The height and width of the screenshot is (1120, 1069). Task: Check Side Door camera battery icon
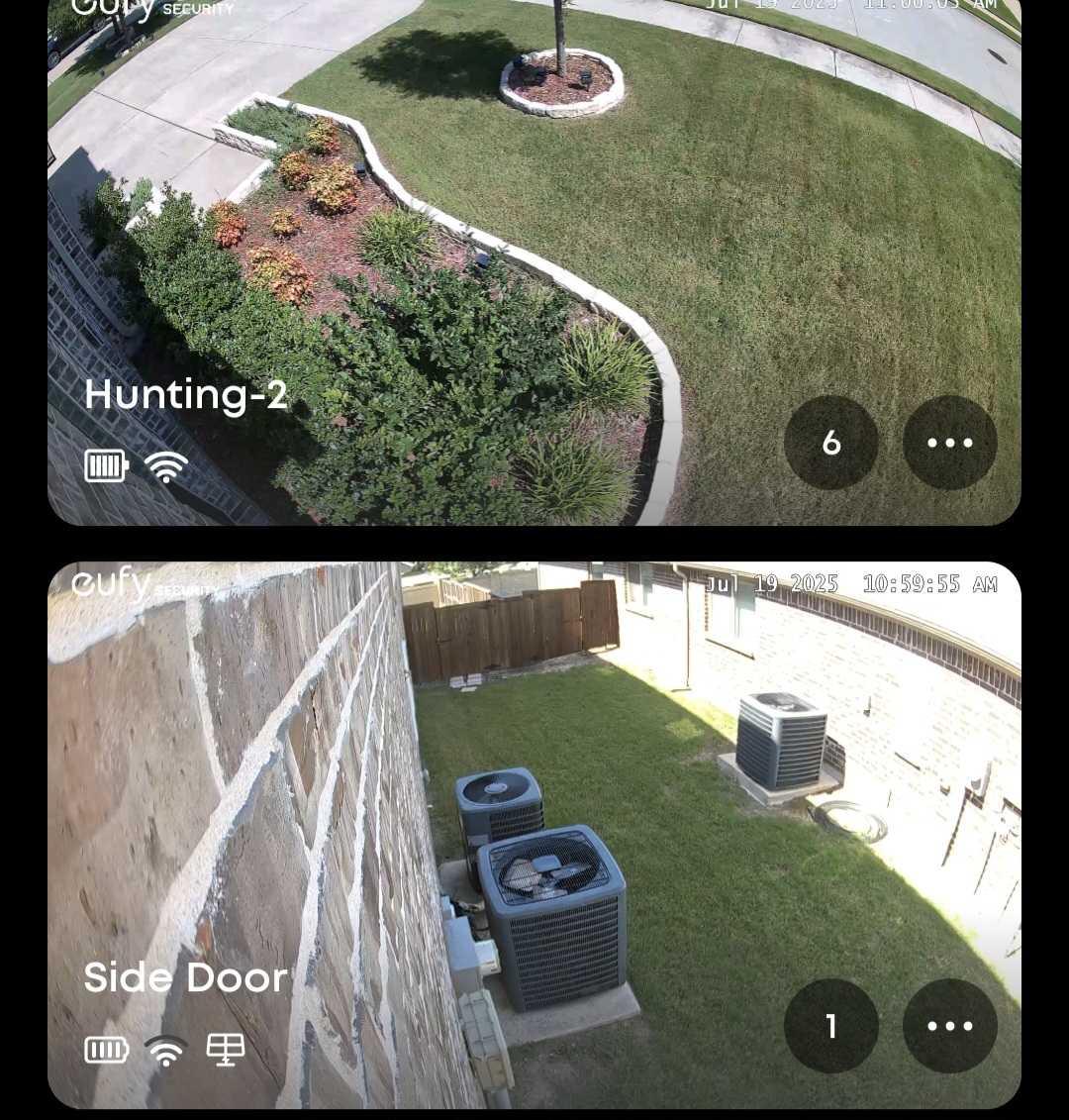107,1049
